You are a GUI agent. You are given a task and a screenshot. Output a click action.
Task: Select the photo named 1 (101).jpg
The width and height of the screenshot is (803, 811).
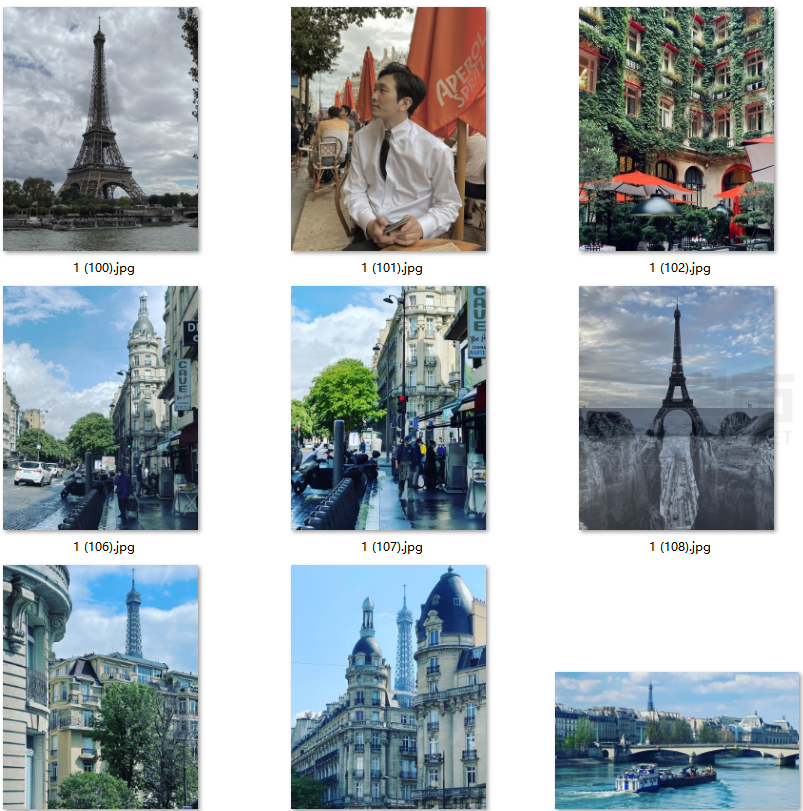(388, 129)
